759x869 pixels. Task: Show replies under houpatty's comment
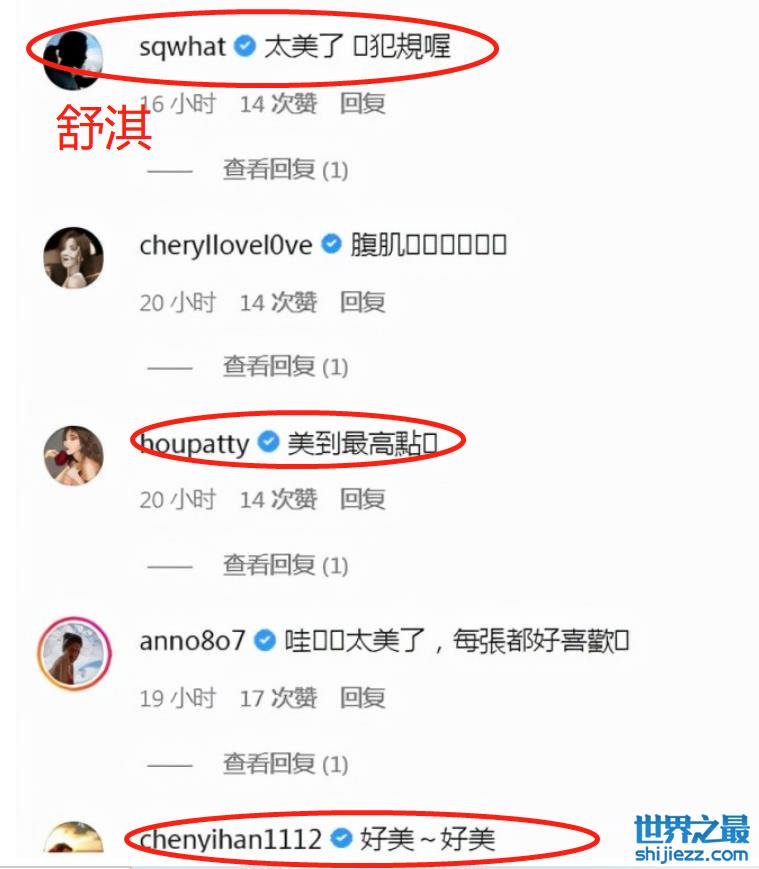tap(284, 565)
